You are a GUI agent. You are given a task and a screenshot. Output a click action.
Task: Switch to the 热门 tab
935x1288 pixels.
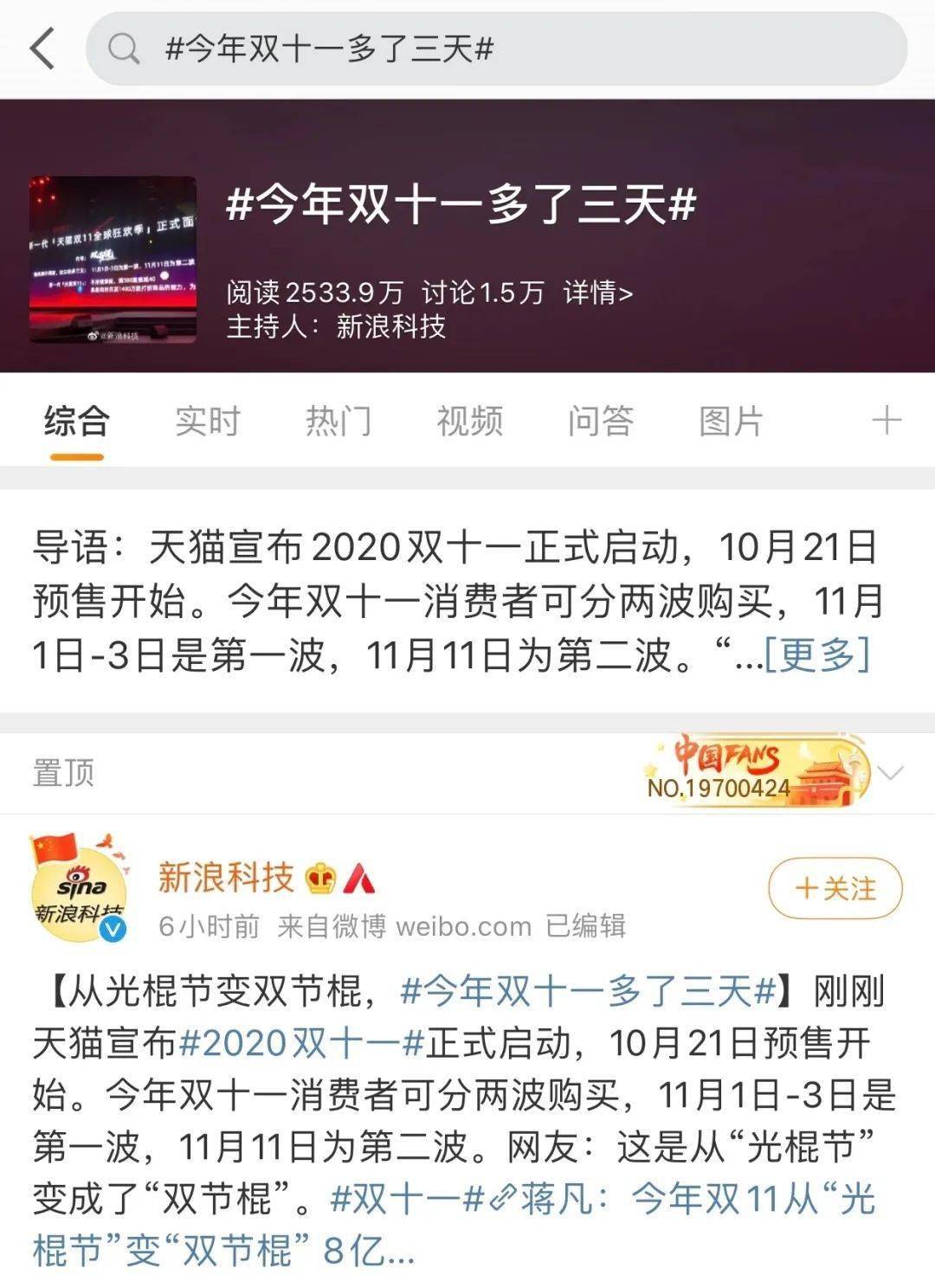coord(339,422)
